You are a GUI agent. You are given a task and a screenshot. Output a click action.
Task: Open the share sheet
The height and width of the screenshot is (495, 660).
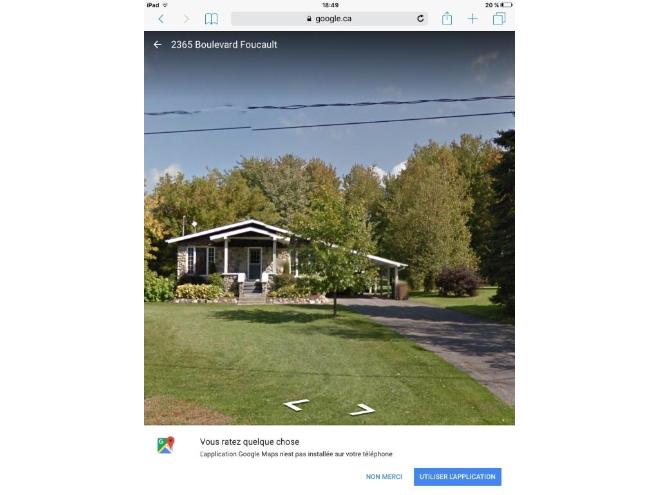point(447,19)
